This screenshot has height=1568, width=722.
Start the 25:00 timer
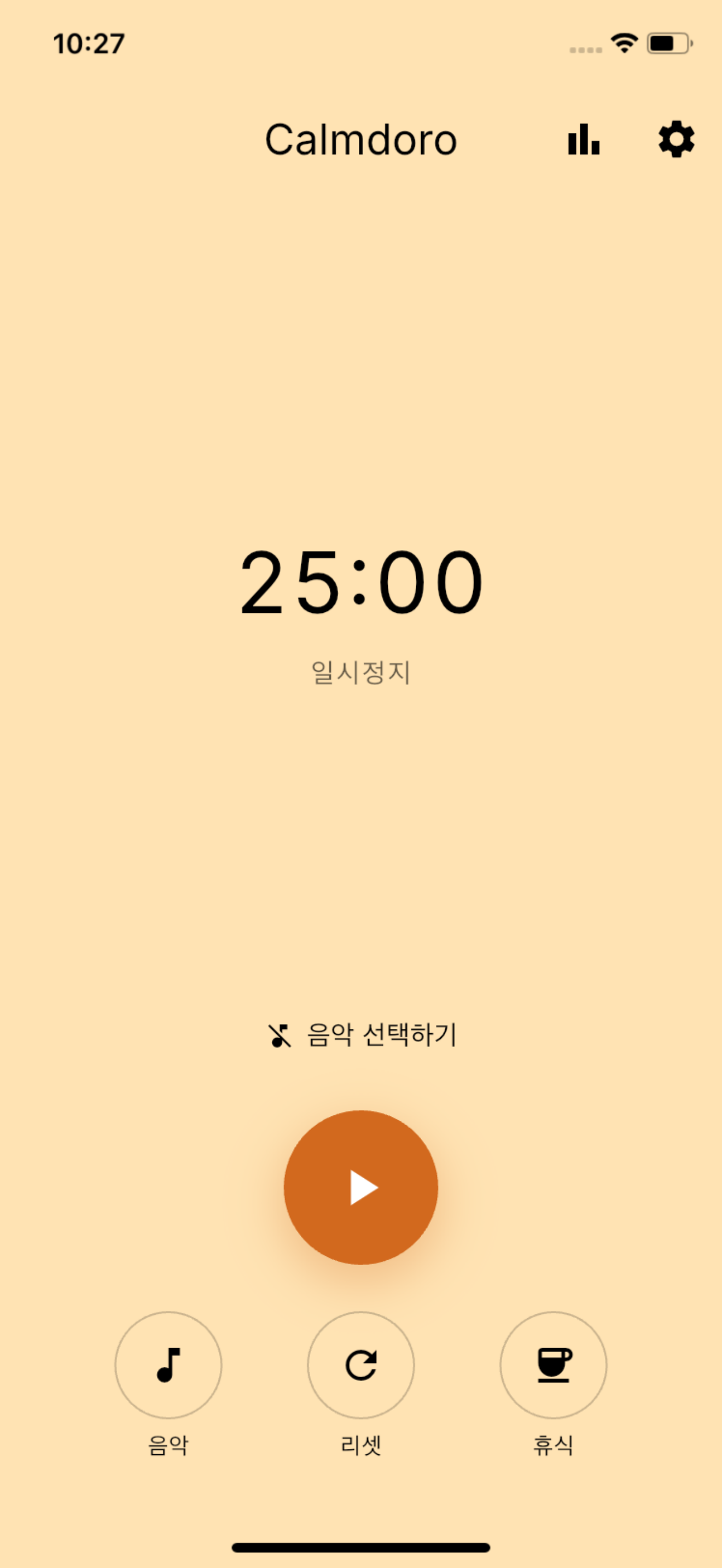[361, 1187]
